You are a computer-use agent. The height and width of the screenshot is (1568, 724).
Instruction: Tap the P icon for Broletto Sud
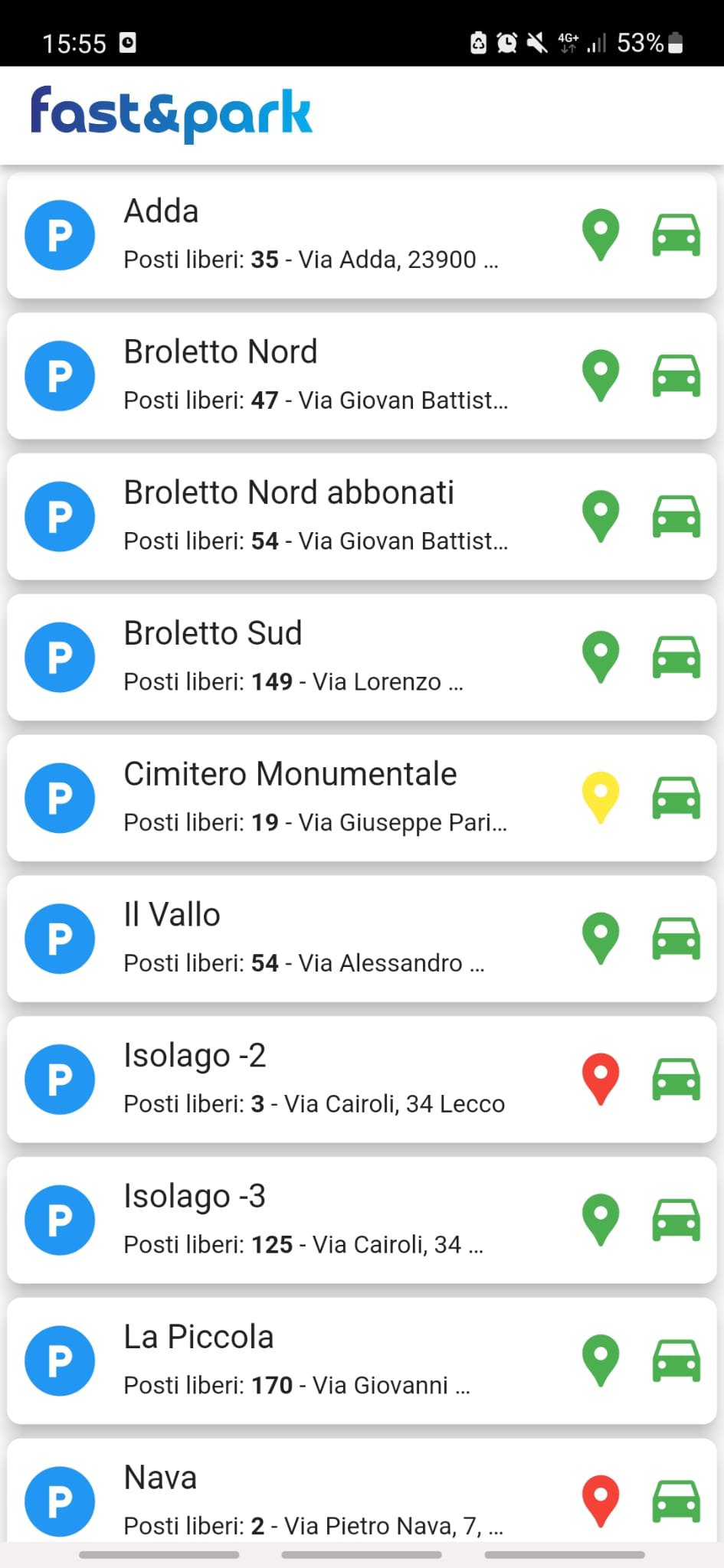(x=60, y=657)
